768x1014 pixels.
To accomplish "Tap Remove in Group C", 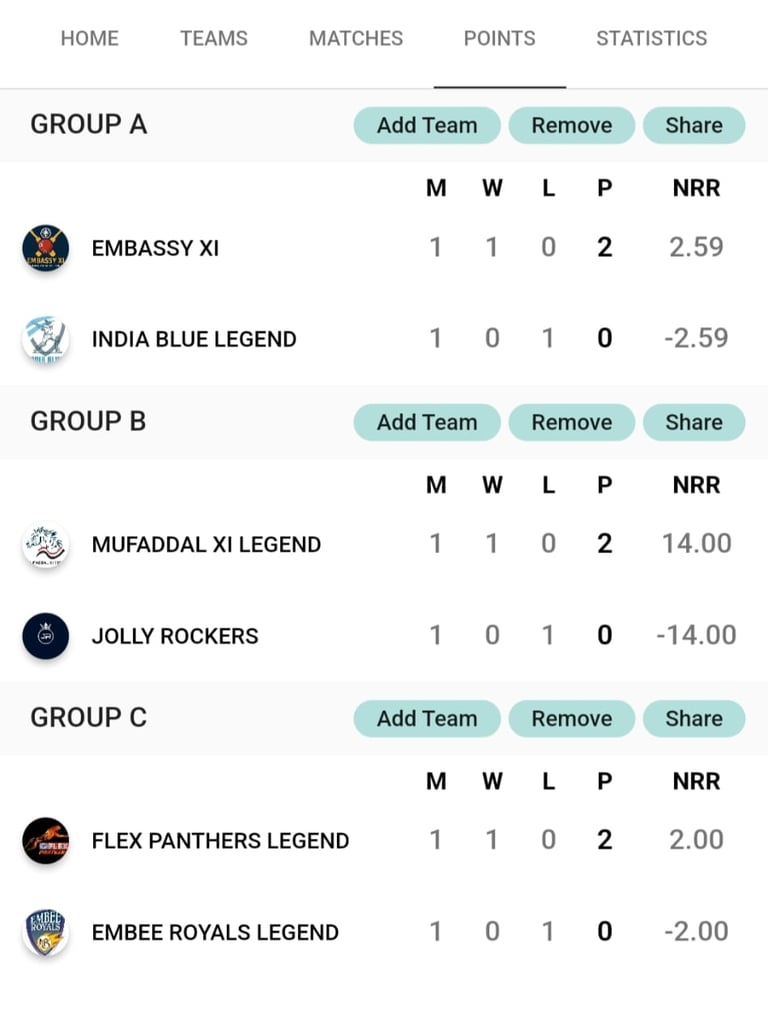I will [571, 719].
